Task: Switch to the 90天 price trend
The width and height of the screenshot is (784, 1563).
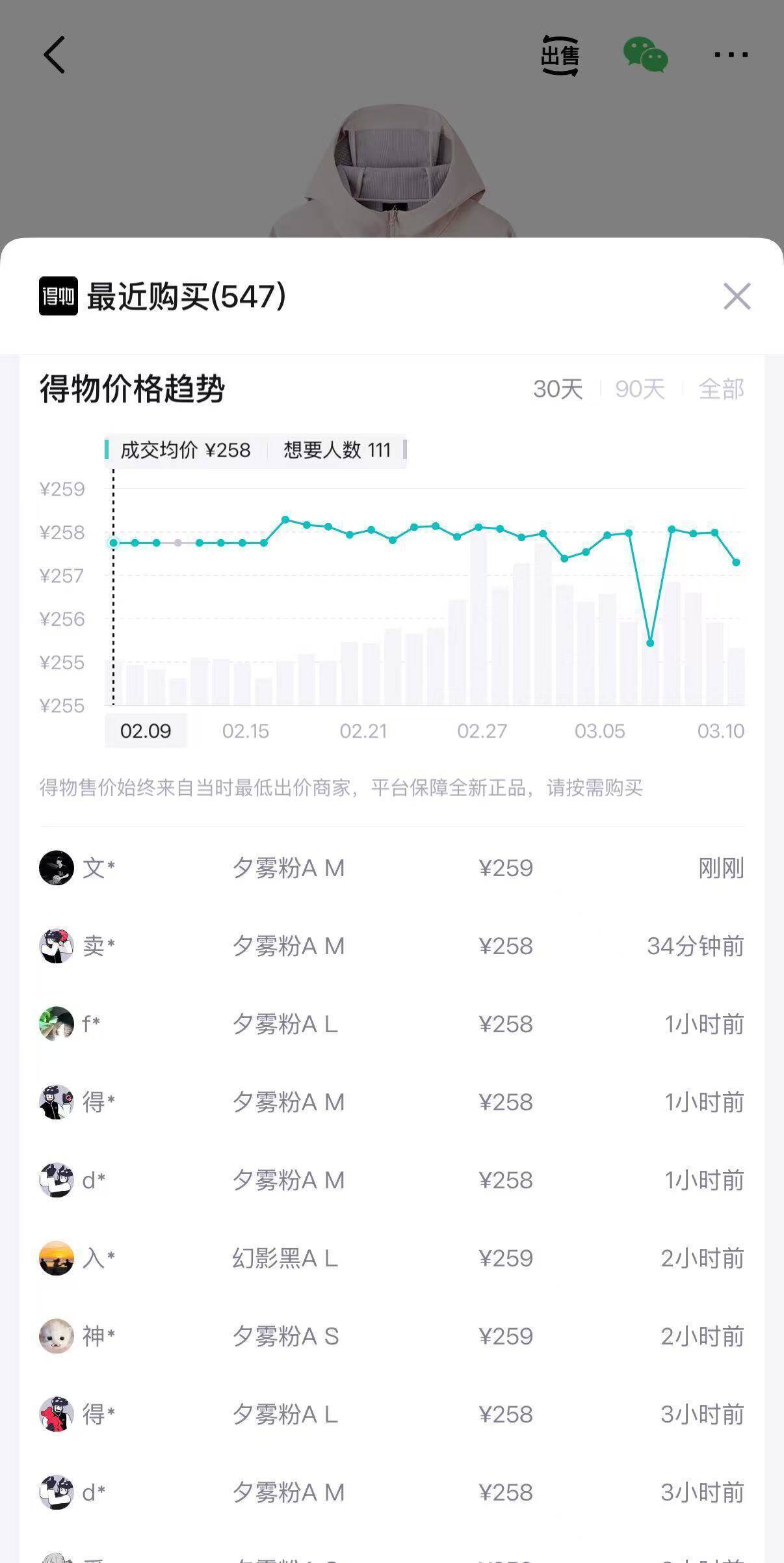Action: click(640, 389)
